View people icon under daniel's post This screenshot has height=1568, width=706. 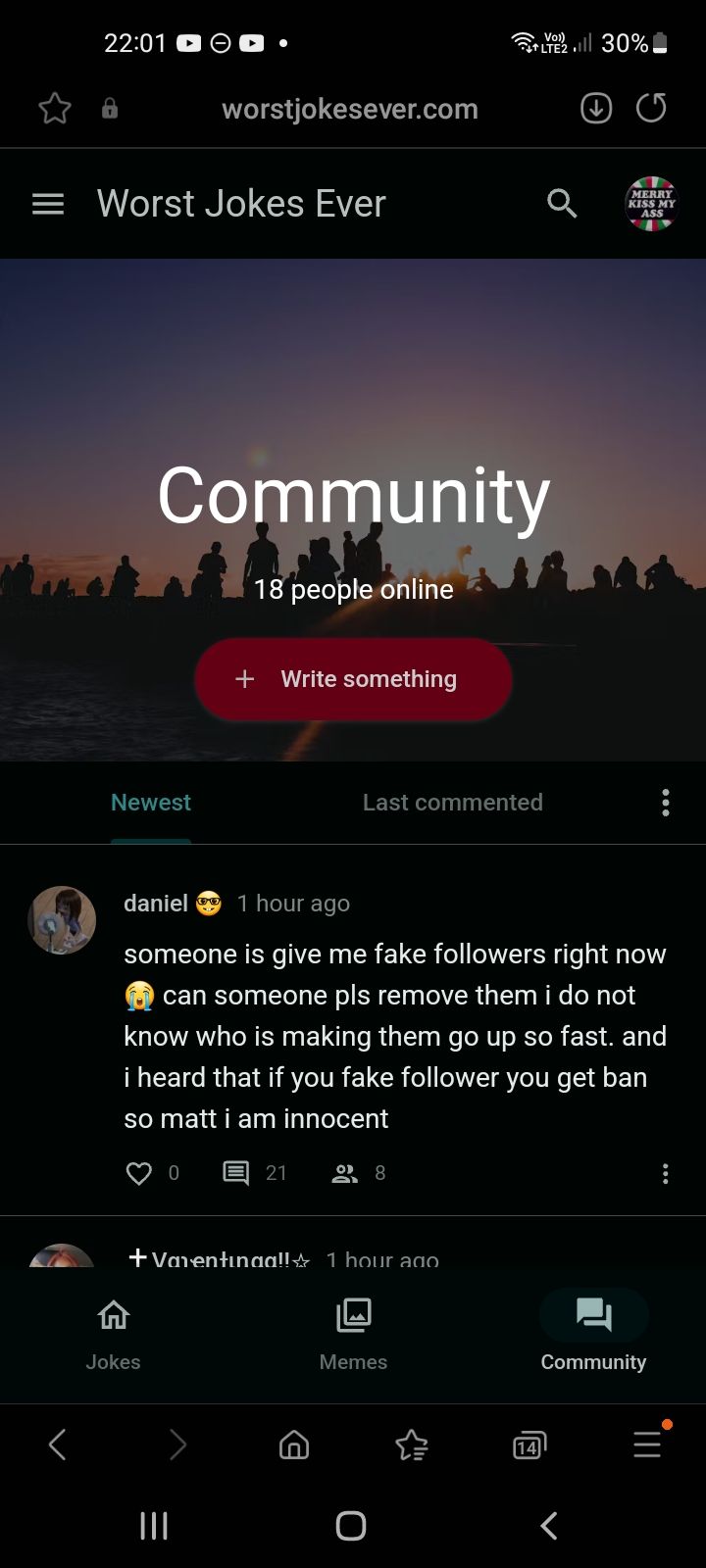pyautogui.click(x=345, y=1173)
